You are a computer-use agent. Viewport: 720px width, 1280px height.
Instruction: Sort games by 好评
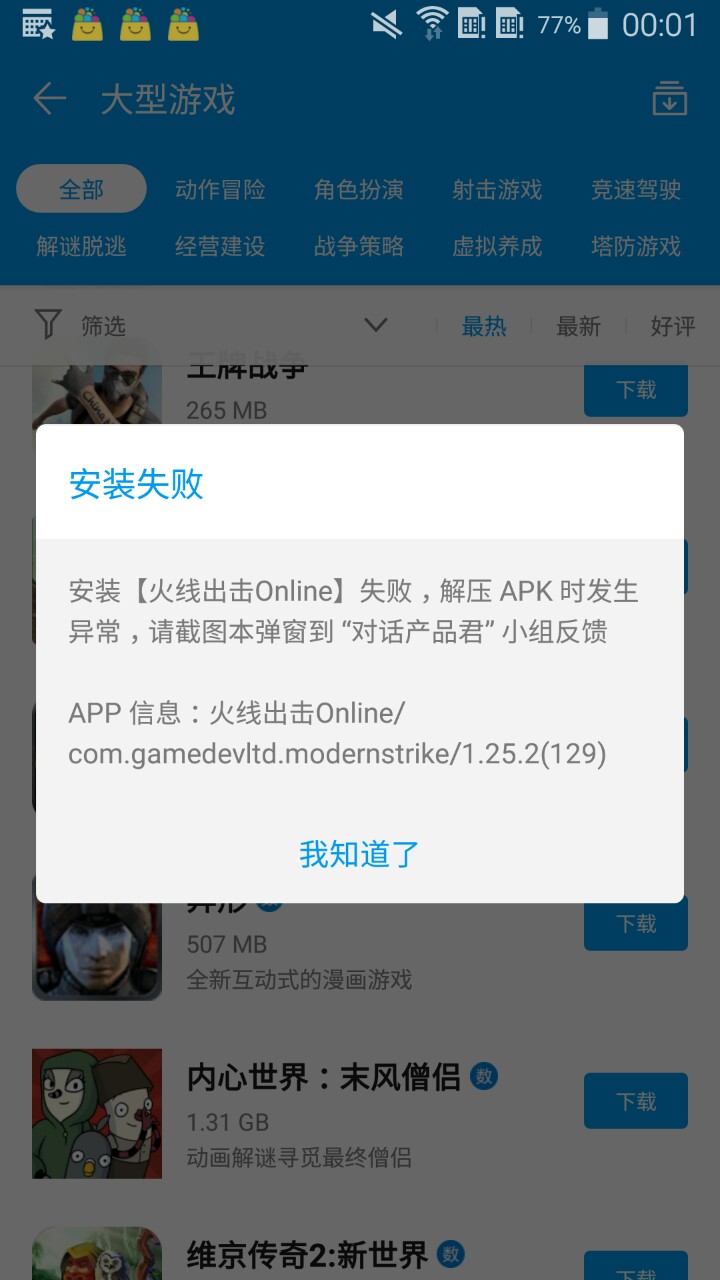click(671, 326)
